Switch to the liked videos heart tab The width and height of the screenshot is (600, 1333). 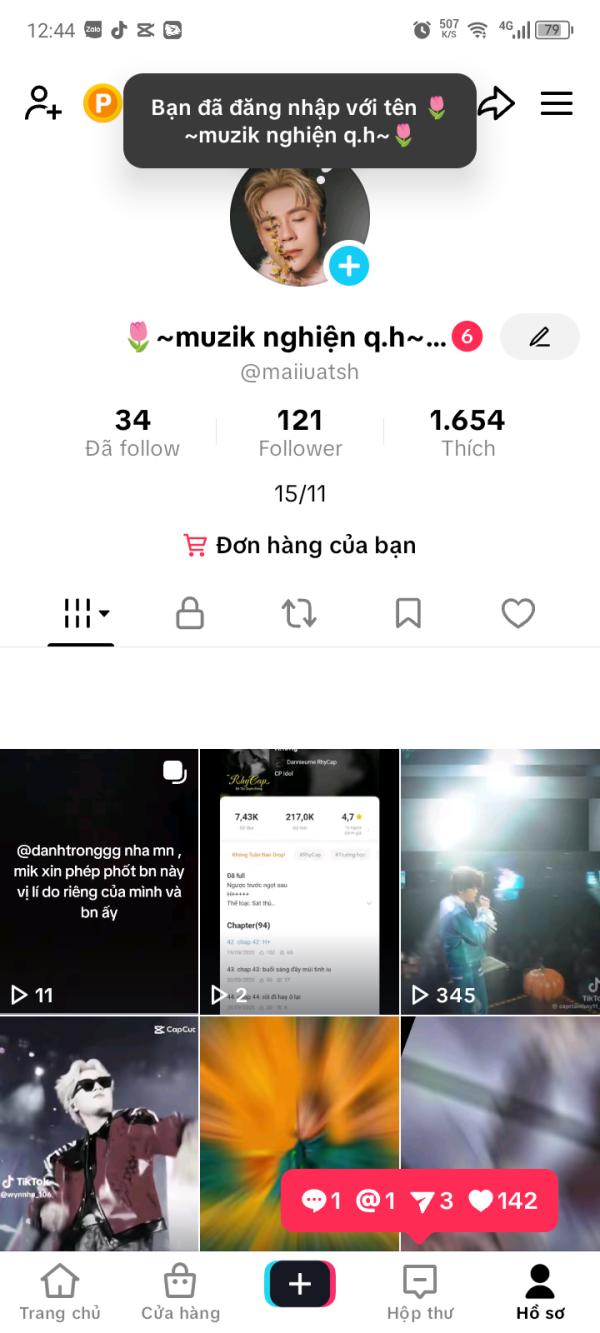click(x=517, y=613)
